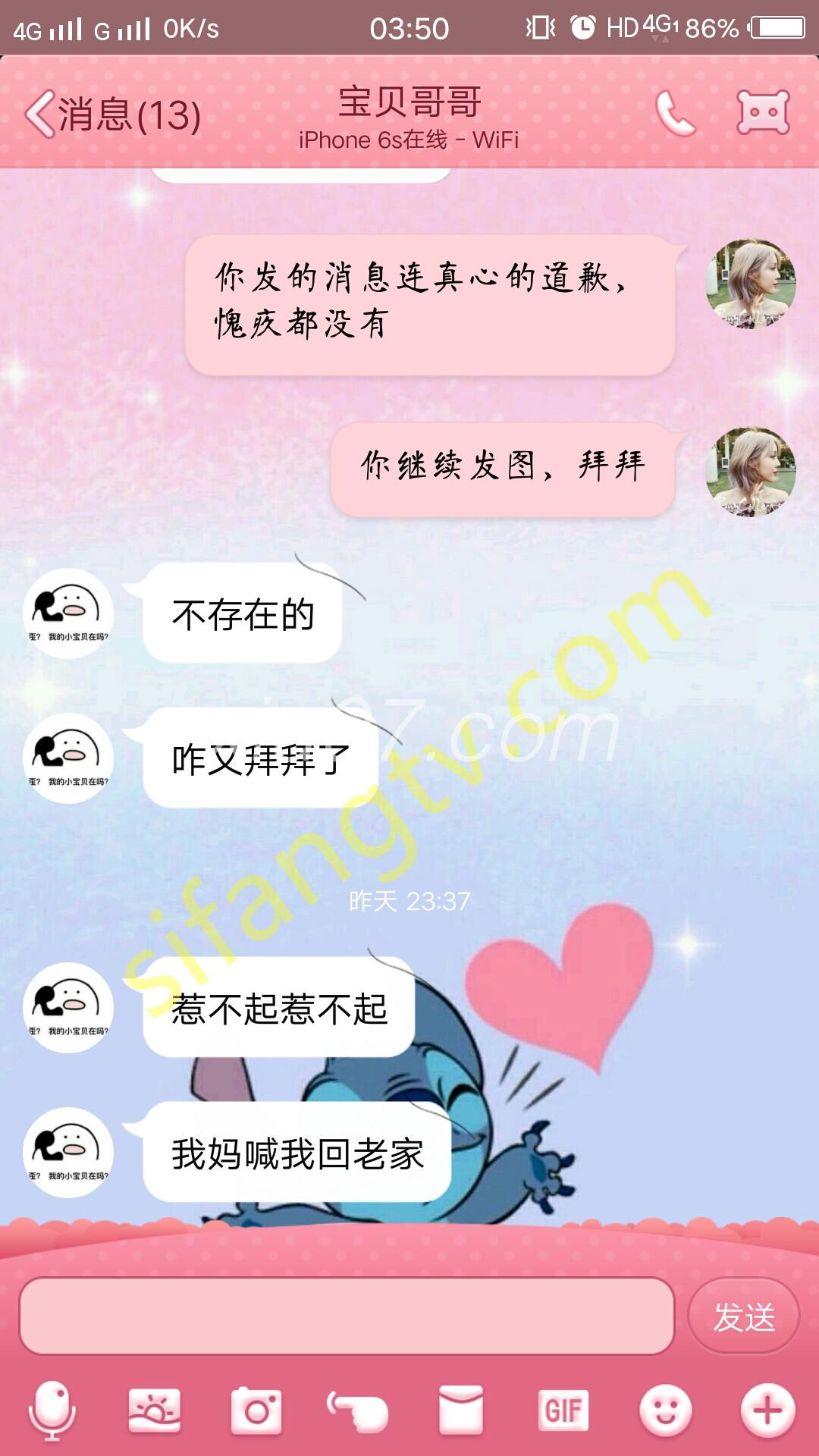The image size is (819, 1456).
Task: Go back to the 消息 (13) list
Action: tap(112, 115)
